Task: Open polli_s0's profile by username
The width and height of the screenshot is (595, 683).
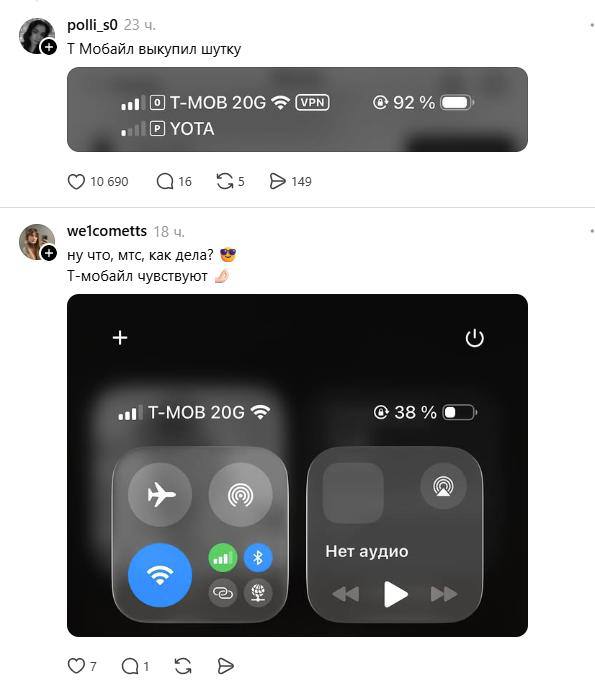Action: click(x=92, y=25)
